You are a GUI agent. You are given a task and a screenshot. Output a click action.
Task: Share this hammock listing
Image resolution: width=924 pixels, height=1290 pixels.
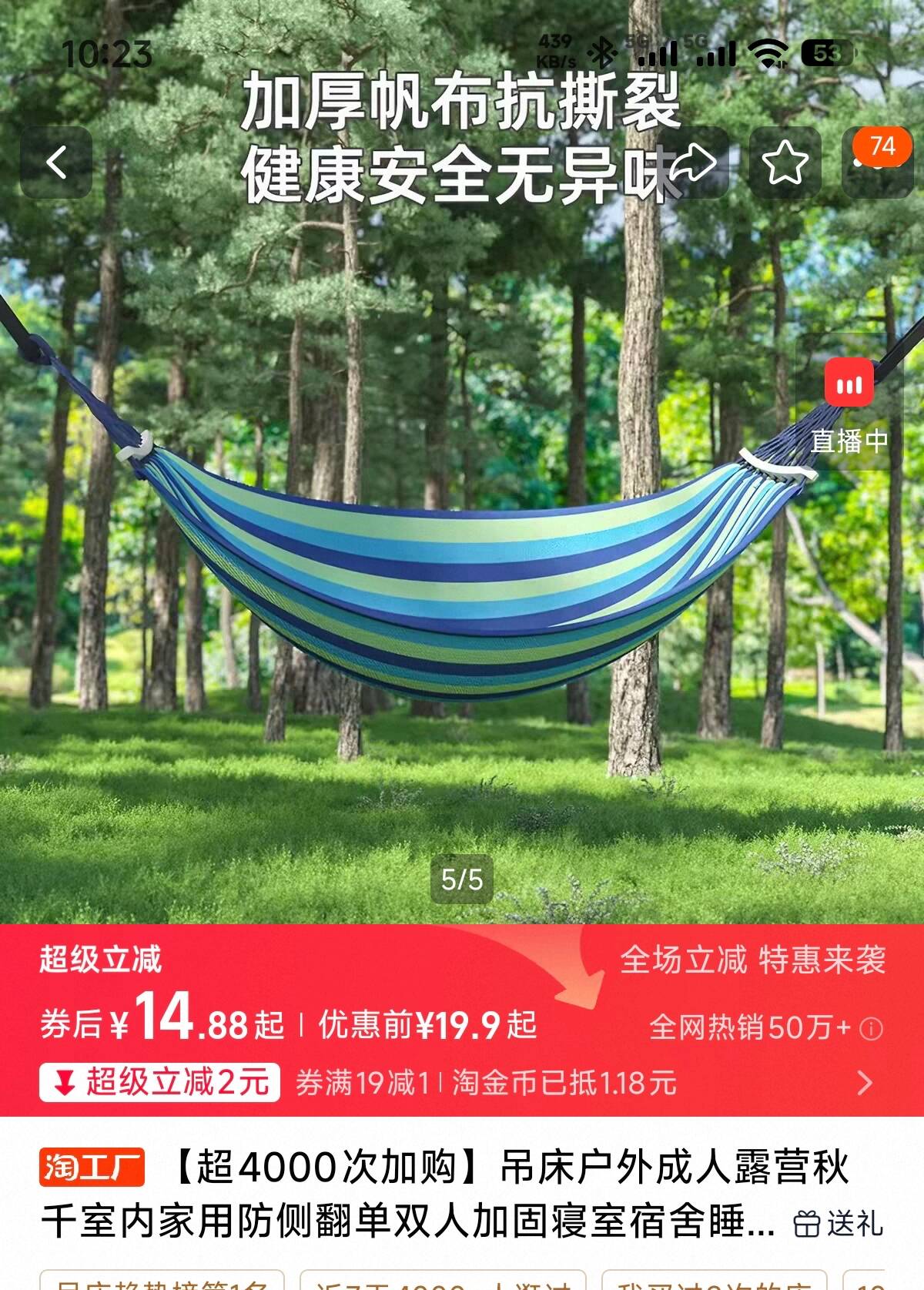click(x=695, y=163)
